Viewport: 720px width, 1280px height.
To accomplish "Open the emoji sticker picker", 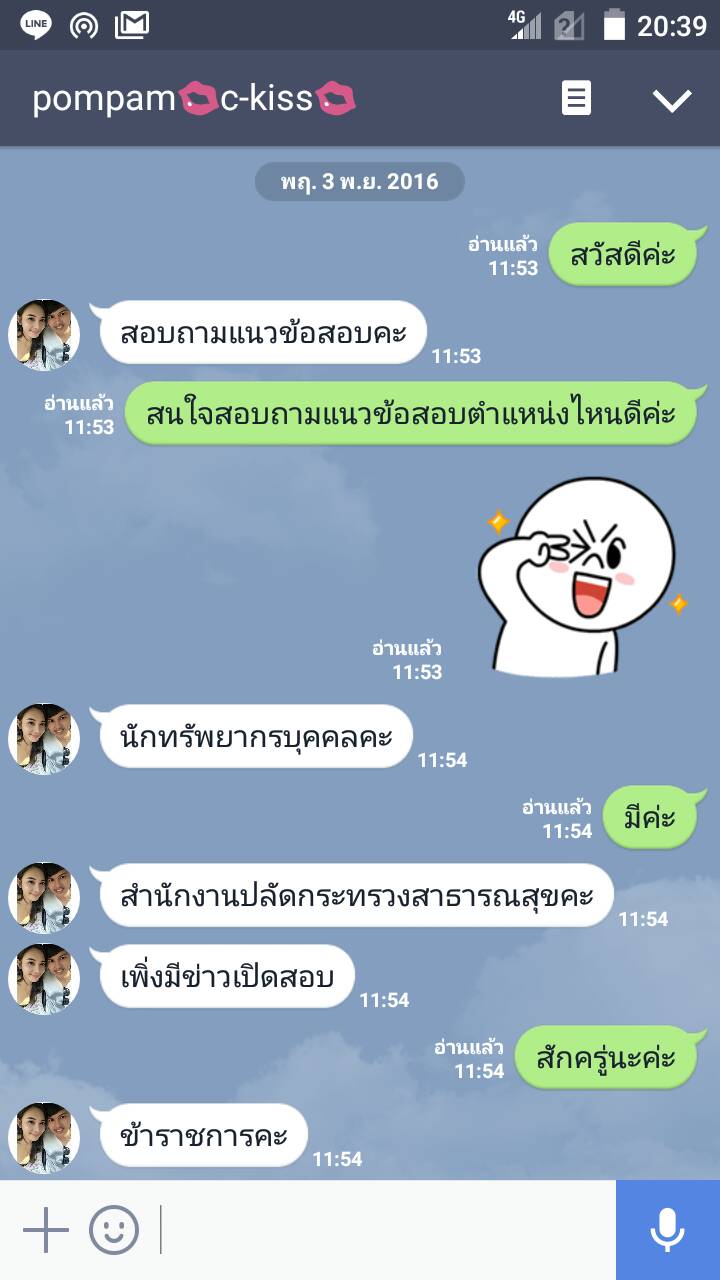I will (114, 1229).
